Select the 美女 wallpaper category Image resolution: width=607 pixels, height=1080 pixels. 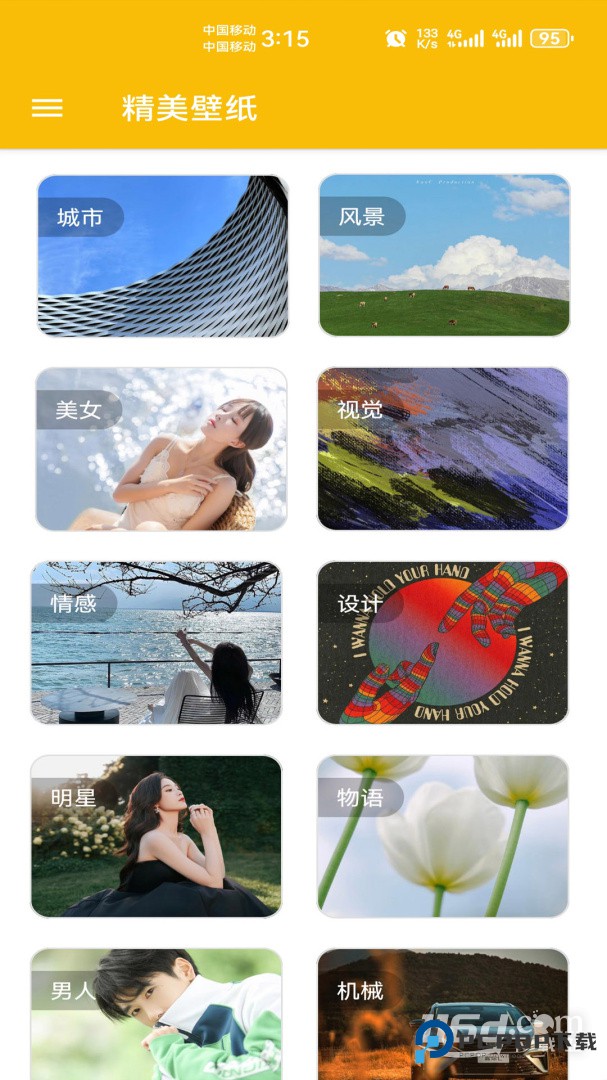pyautogui.click(x=161, y=449)
